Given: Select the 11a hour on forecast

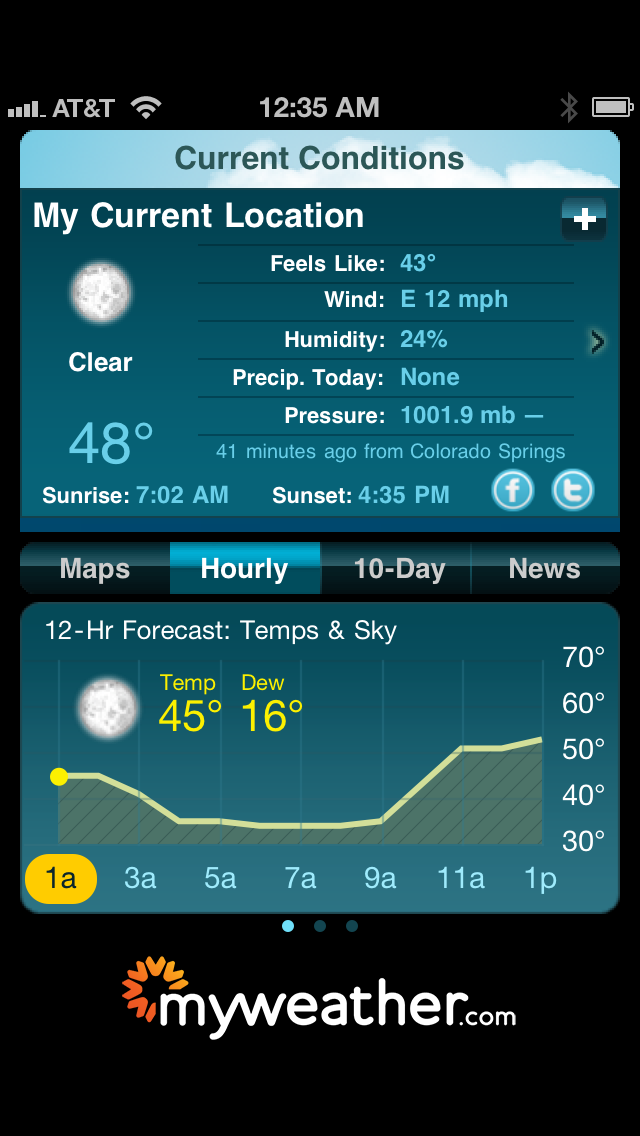Looking at the screenshot, I should 461,879.
